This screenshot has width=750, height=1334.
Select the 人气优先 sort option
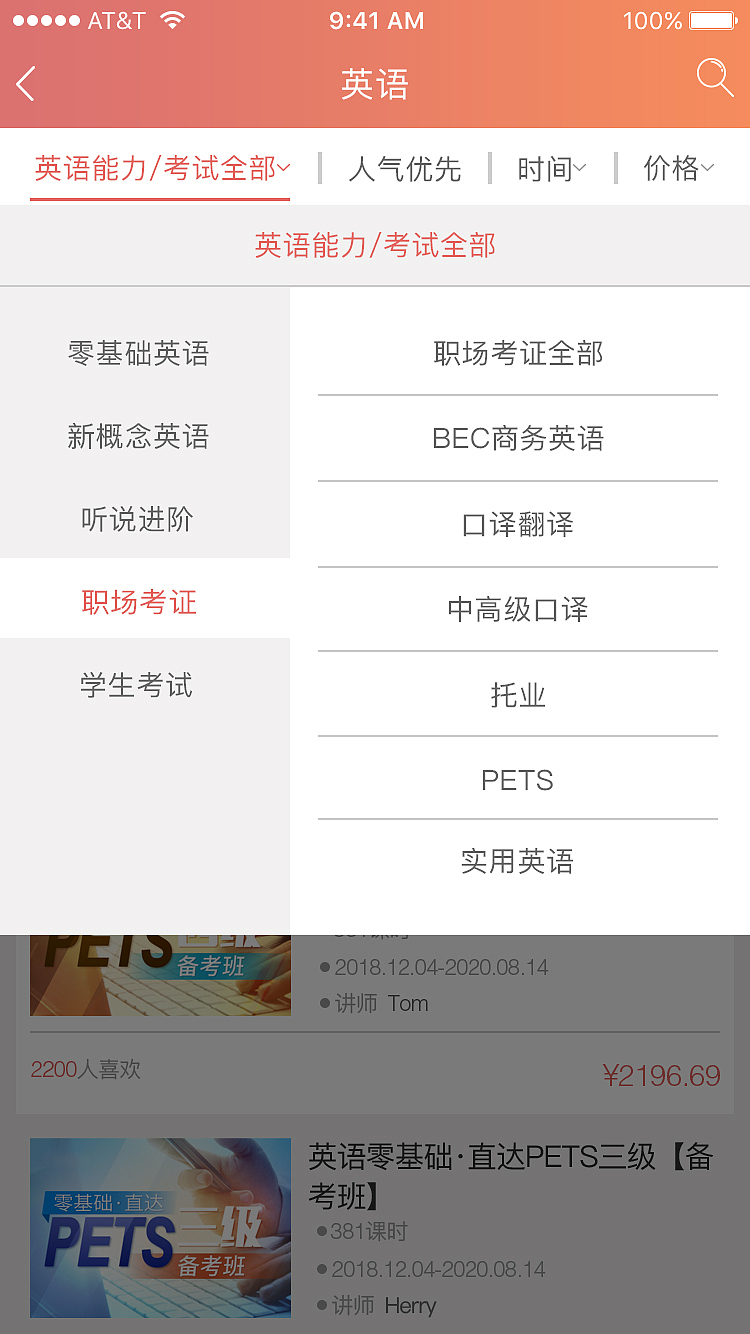tap(404, 170)
